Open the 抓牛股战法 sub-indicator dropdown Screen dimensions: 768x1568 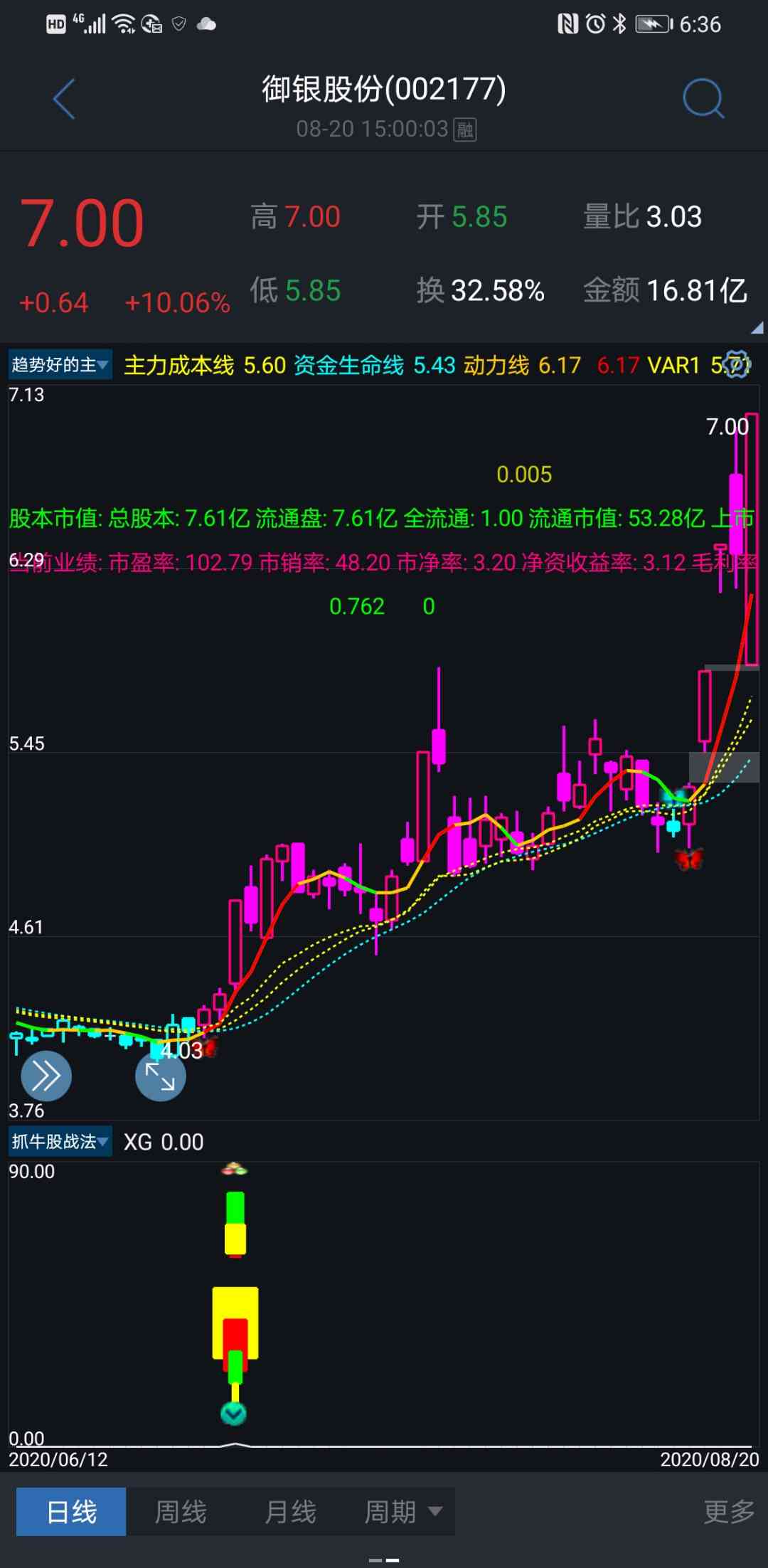[x=60, y=1141]
